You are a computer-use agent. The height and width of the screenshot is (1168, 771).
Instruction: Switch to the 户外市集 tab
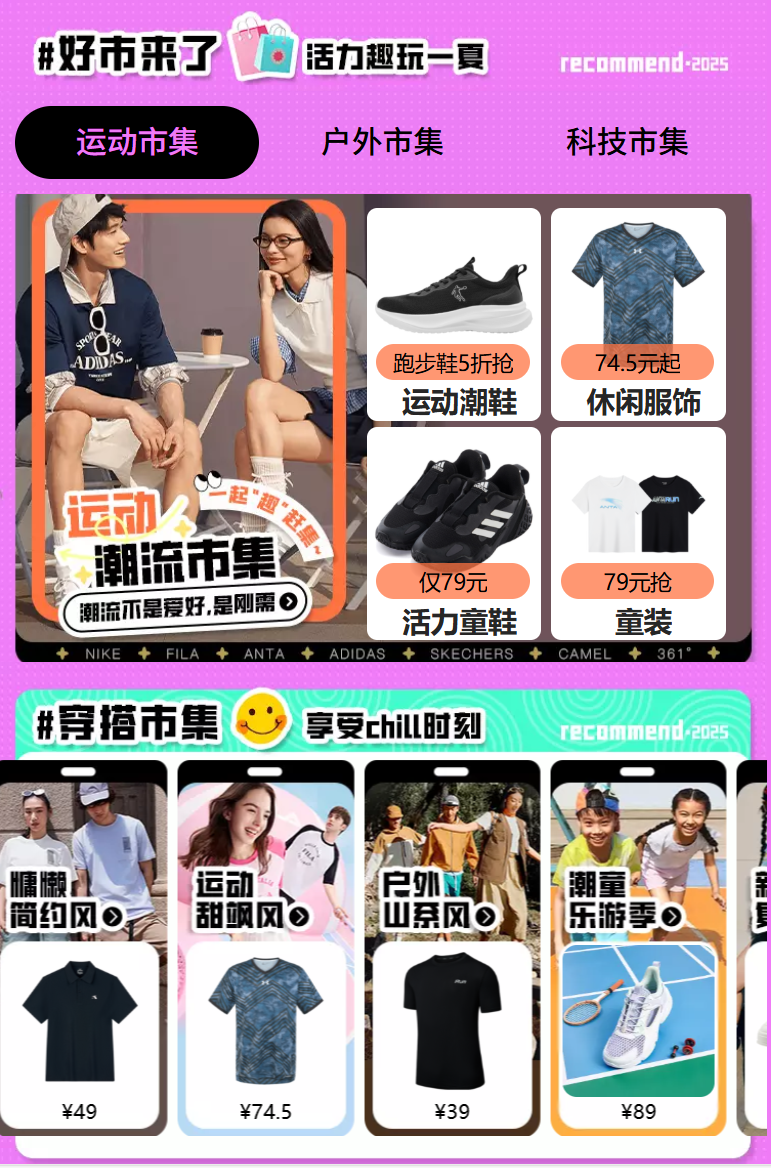382,142
